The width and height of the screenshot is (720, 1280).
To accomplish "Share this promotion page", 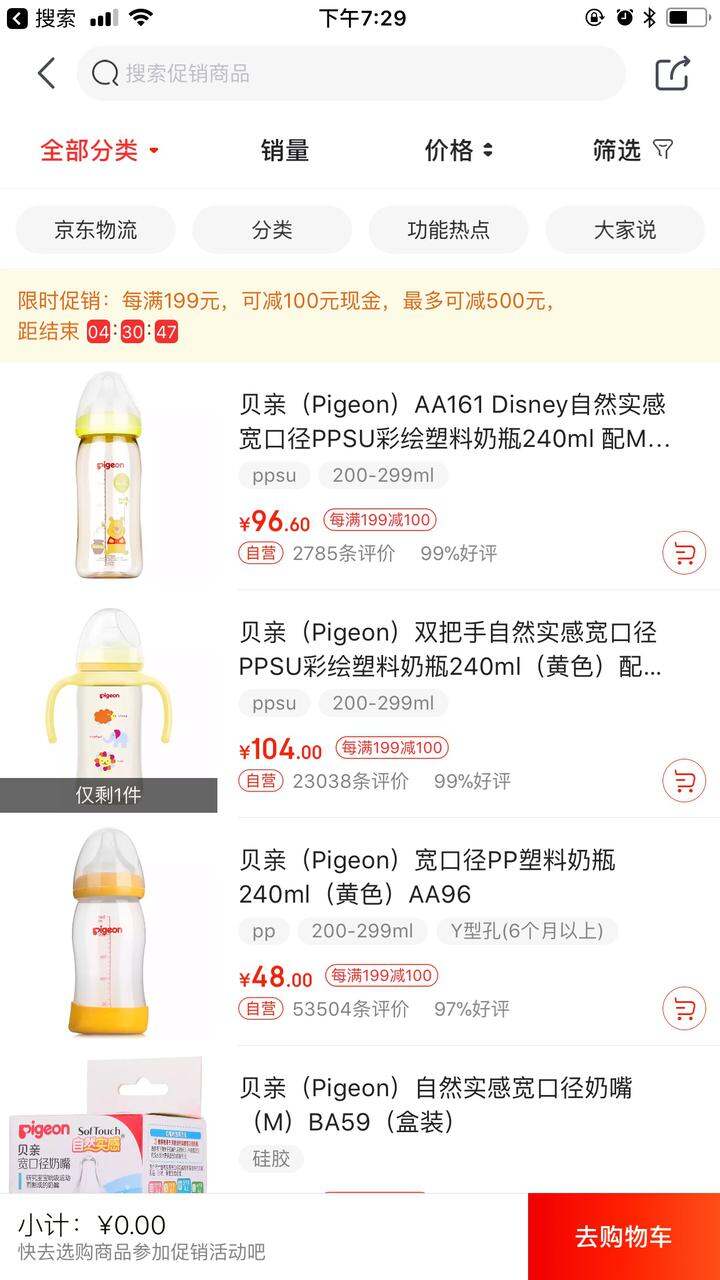I will (x=673, y=73).
